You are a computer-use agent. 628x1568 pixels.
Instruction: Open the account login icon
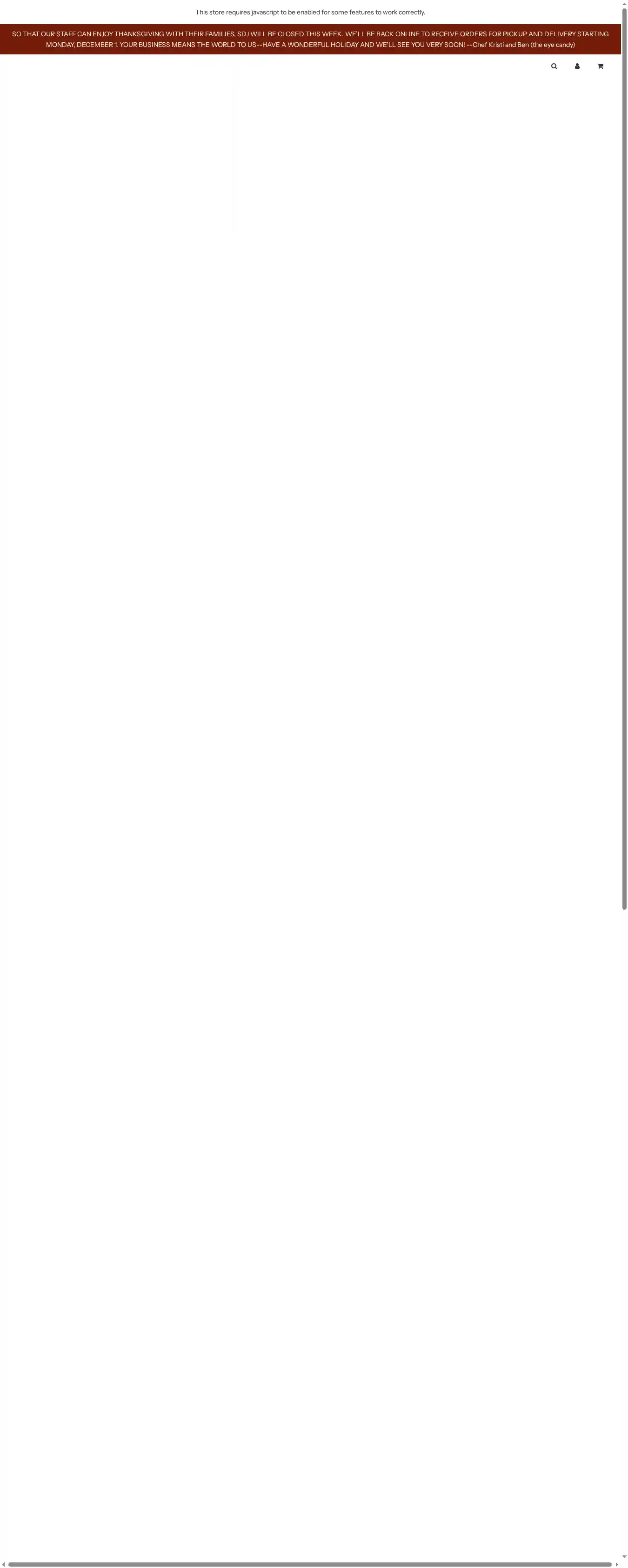(x=577, y=66)
